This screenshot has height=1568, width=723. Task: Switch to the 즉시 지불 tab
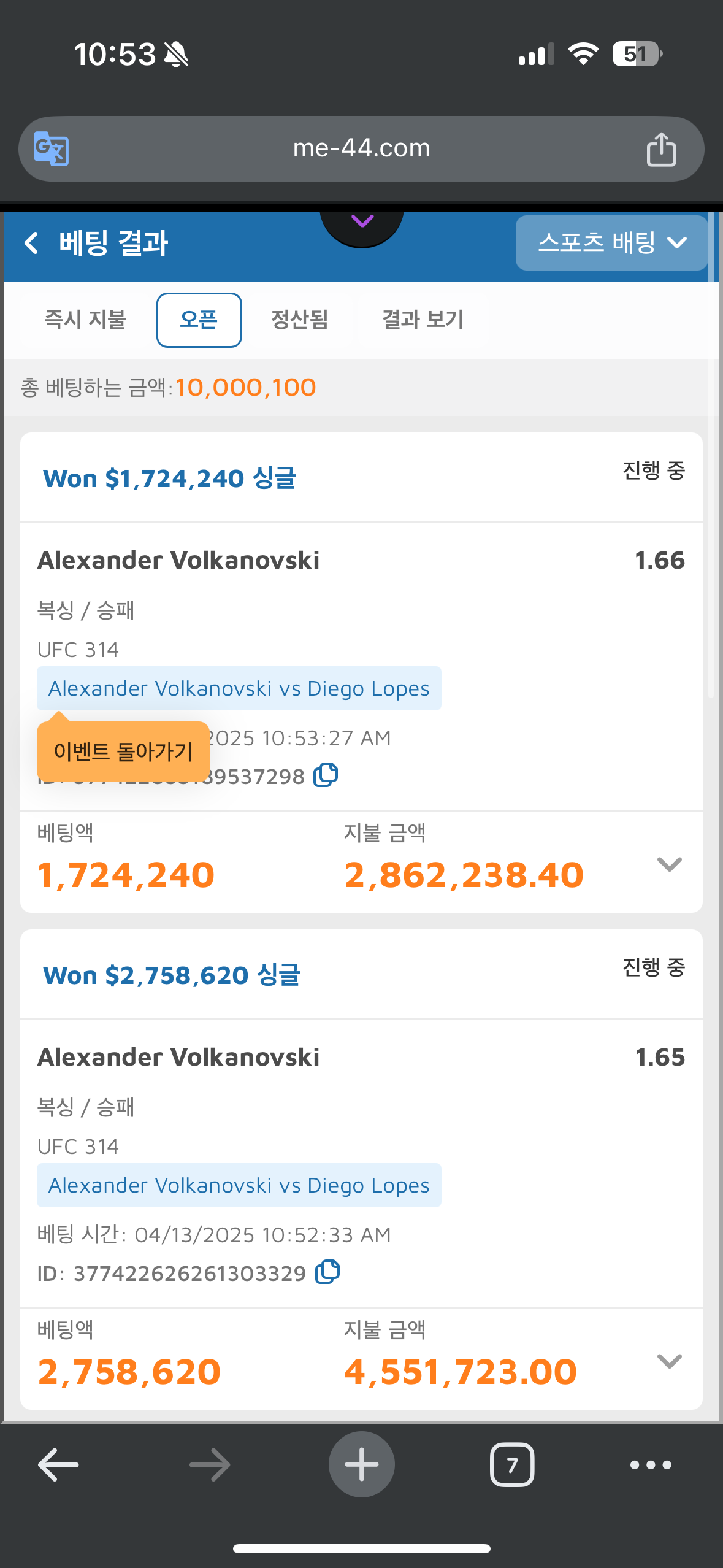pos(85,320)
